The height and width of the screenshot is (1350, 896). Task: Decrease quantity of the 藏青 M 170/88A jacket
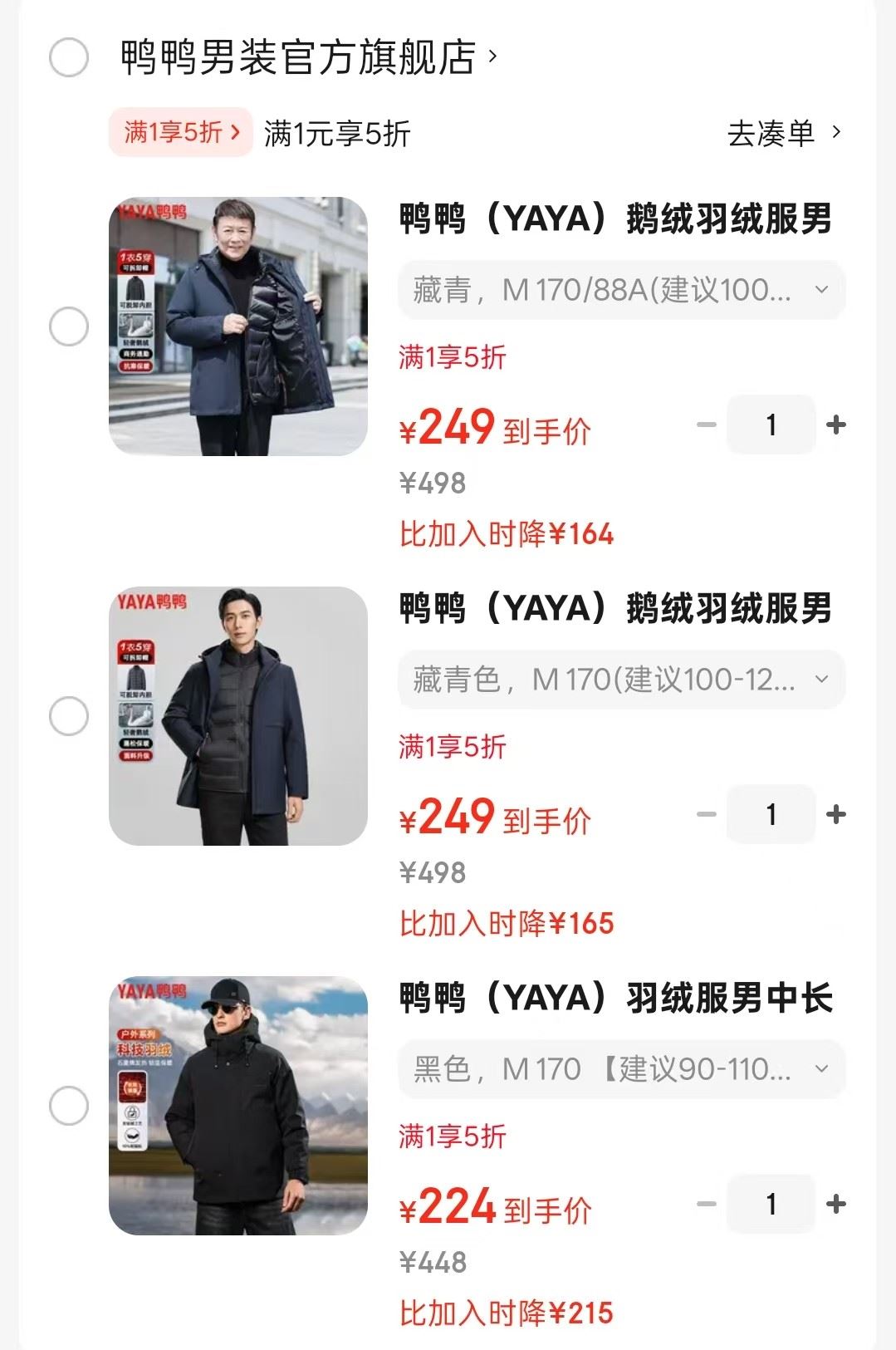click(x=707, y=425)
